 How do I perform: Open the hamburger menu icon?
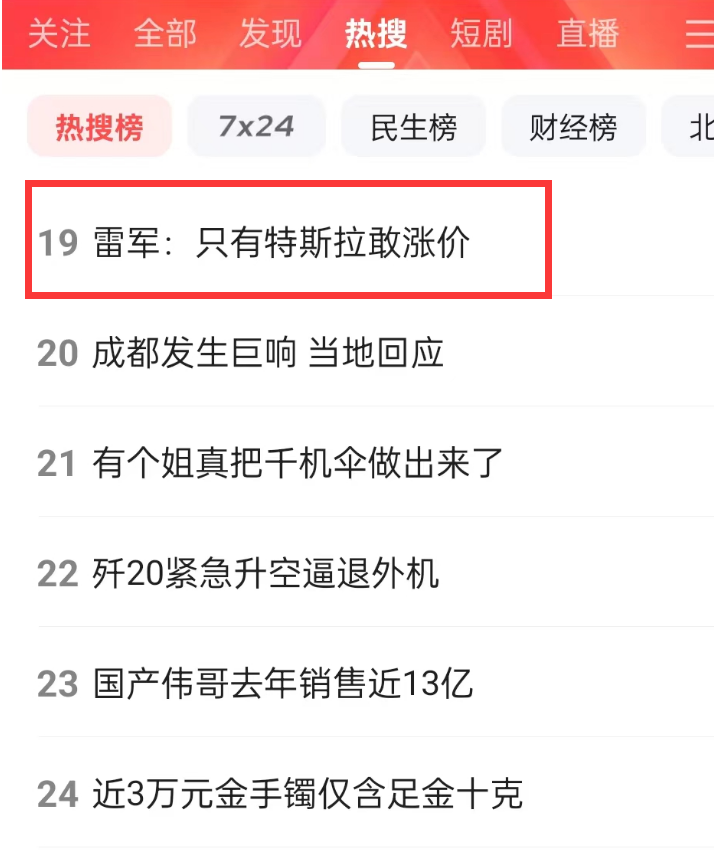pos(698,34)
